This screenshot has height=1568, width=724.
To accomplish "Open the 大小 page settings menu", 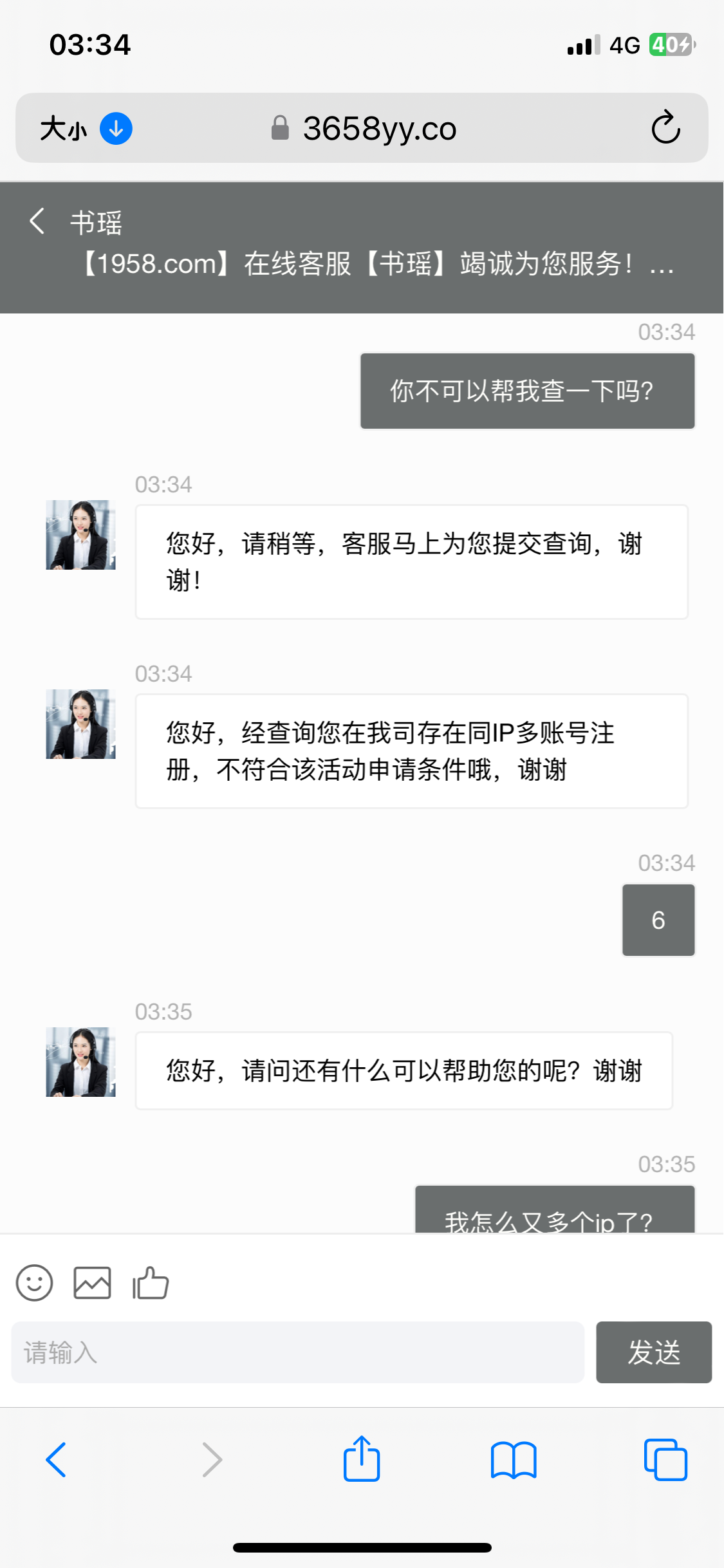I will click(63, 129).
